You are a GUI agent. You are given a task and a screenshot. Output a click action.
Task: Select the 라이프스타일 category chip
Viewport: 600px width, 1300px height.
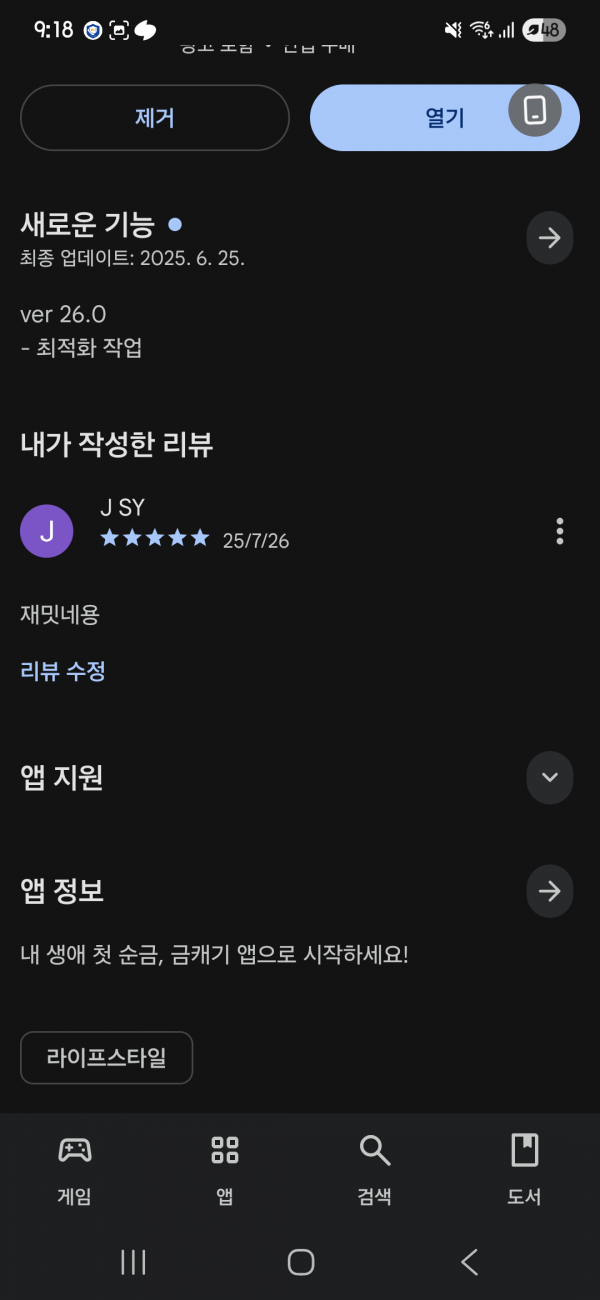(x=106, y=1058)
